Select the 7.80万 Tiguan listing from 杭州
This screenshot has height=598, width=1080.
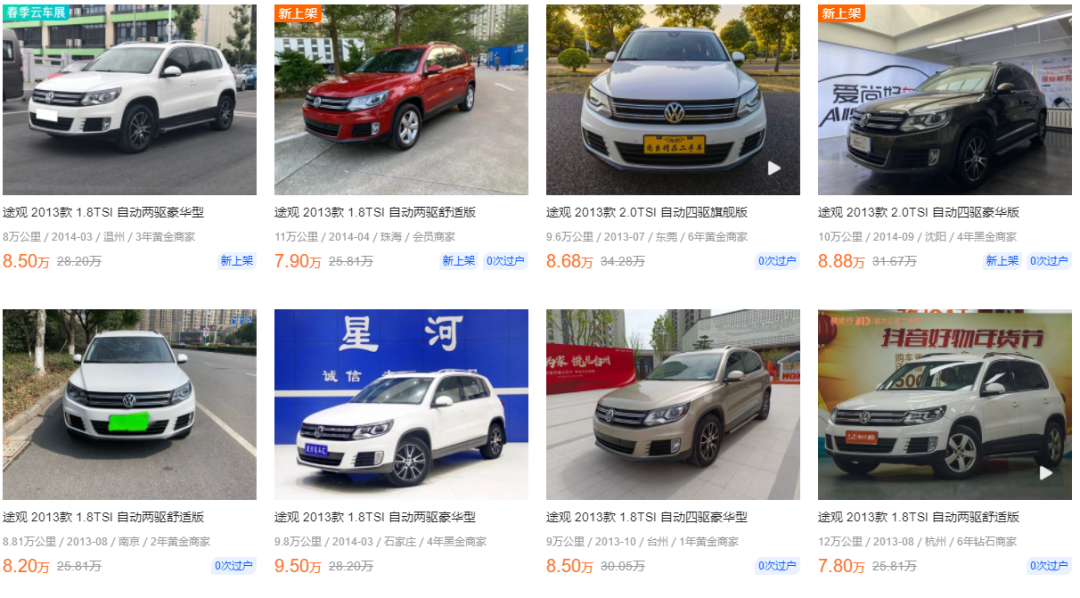[x=944, y=405]
